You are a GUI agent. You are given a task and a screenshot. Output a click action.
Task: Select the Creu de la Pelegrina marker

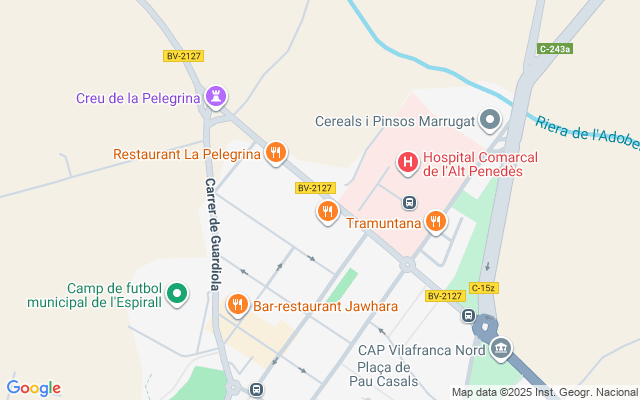tap(216, 97)
